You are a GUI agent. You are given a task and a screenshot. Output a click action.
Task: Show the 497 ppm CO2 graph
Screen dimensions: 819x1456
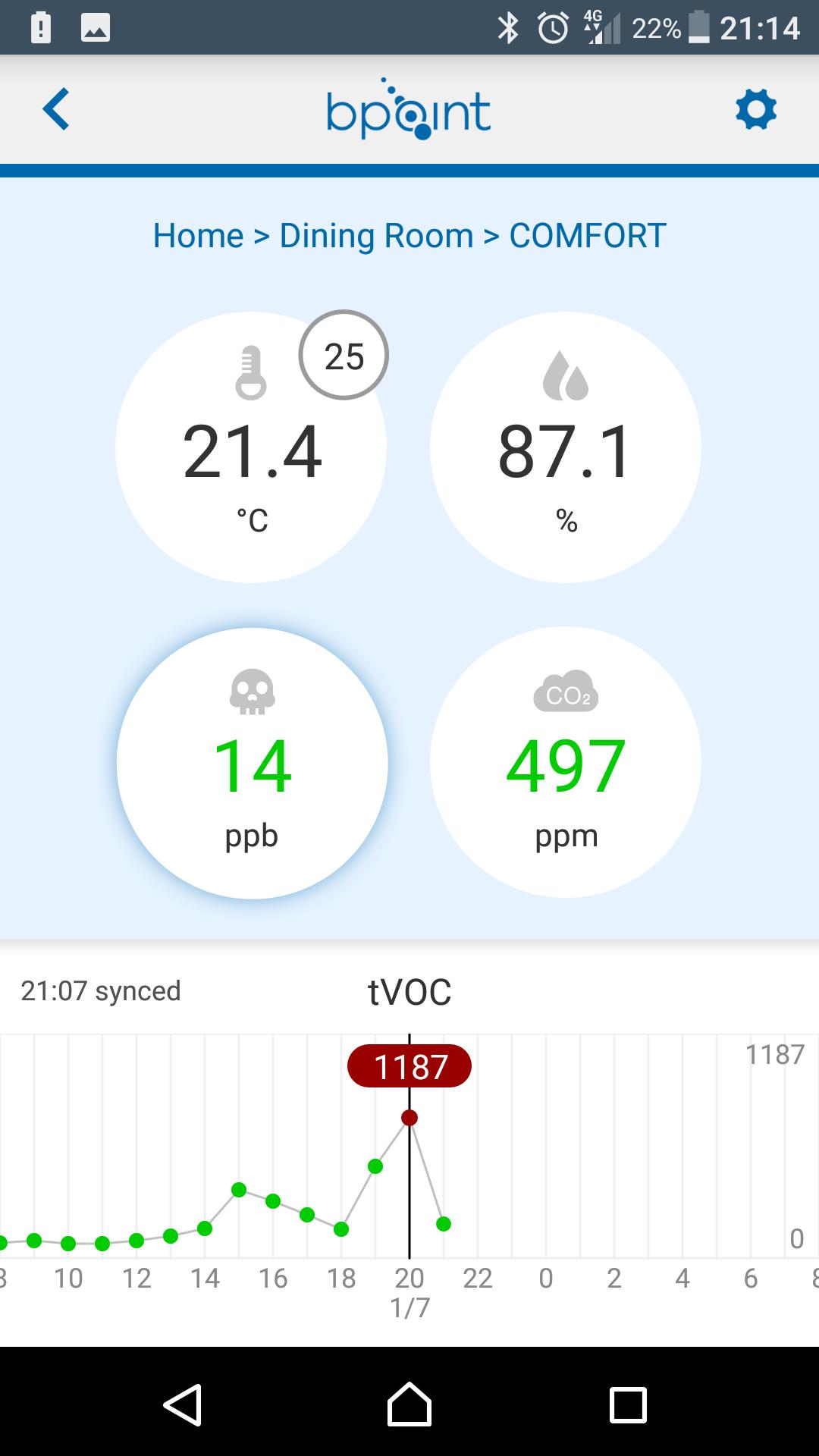tap(565, 763)
